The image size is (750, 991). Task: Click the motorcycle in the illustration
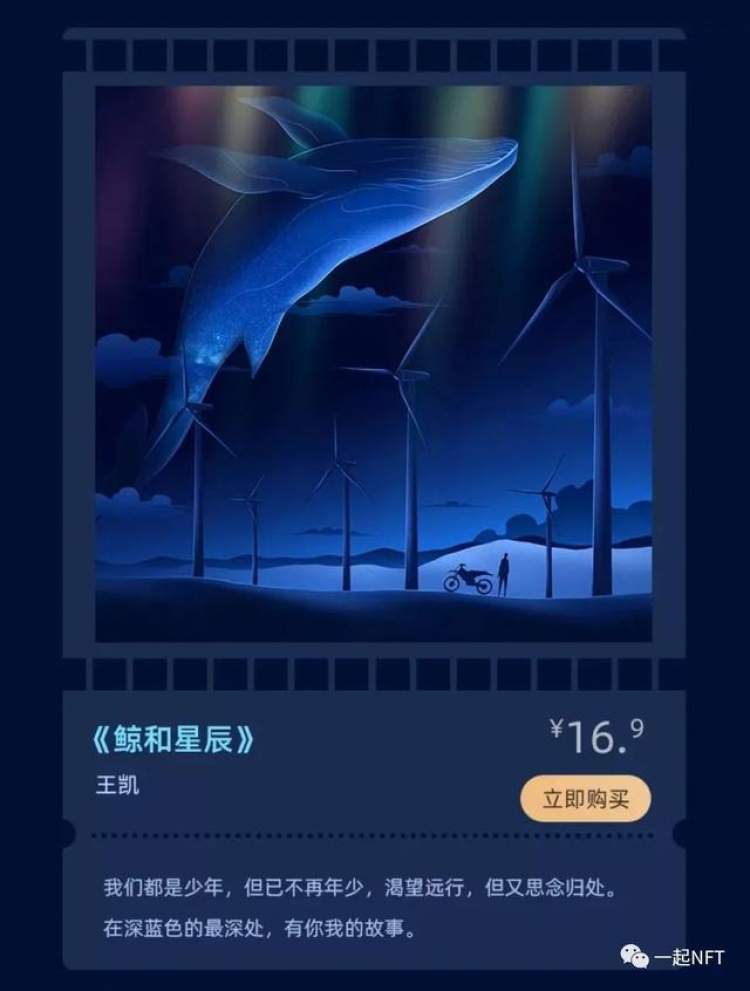[463, 580]
